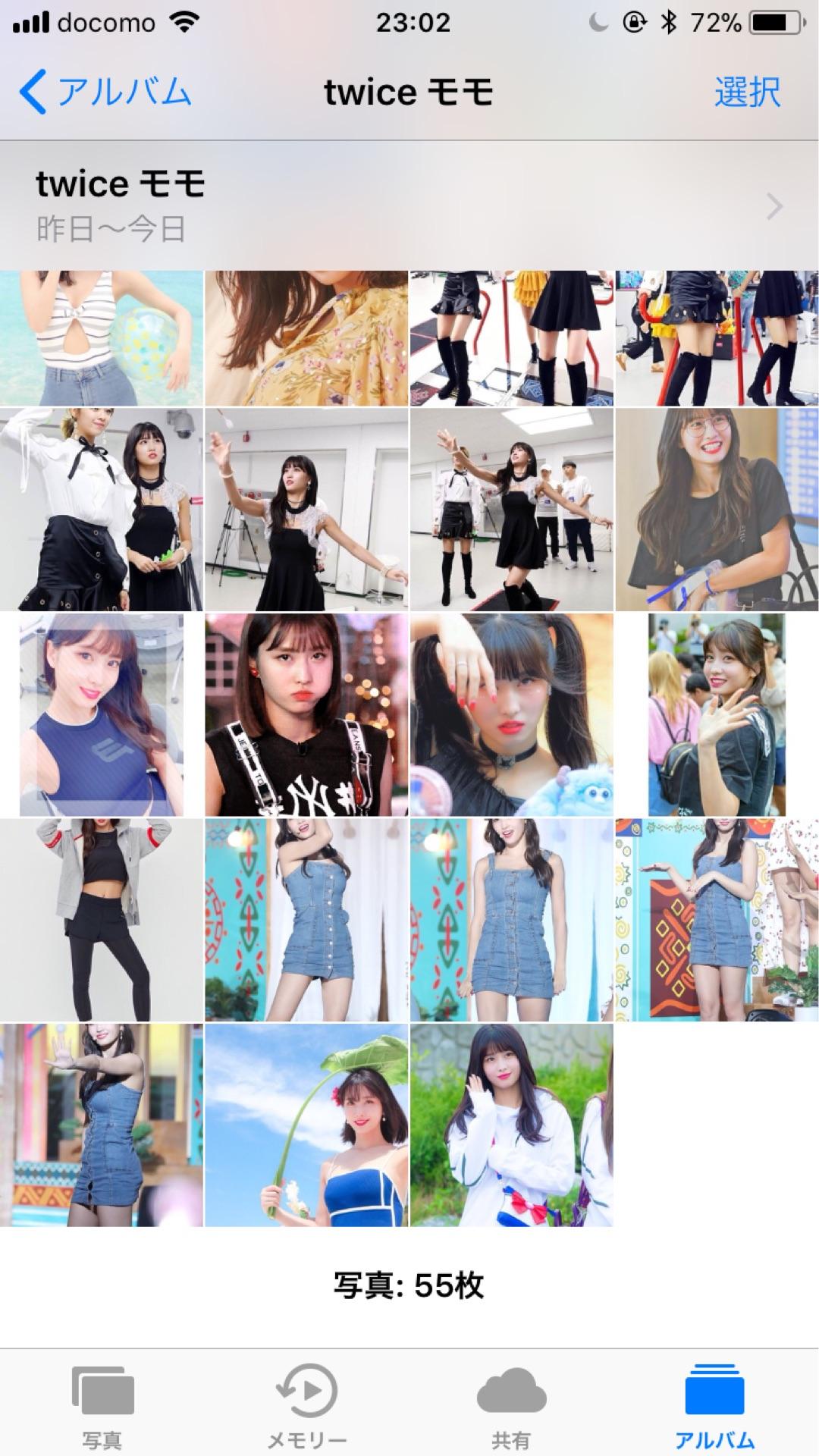The height and width of the screenshot is (1456, 819).
Task: Open photo with blue plush toy and pigtails
Action: point(512,715)
